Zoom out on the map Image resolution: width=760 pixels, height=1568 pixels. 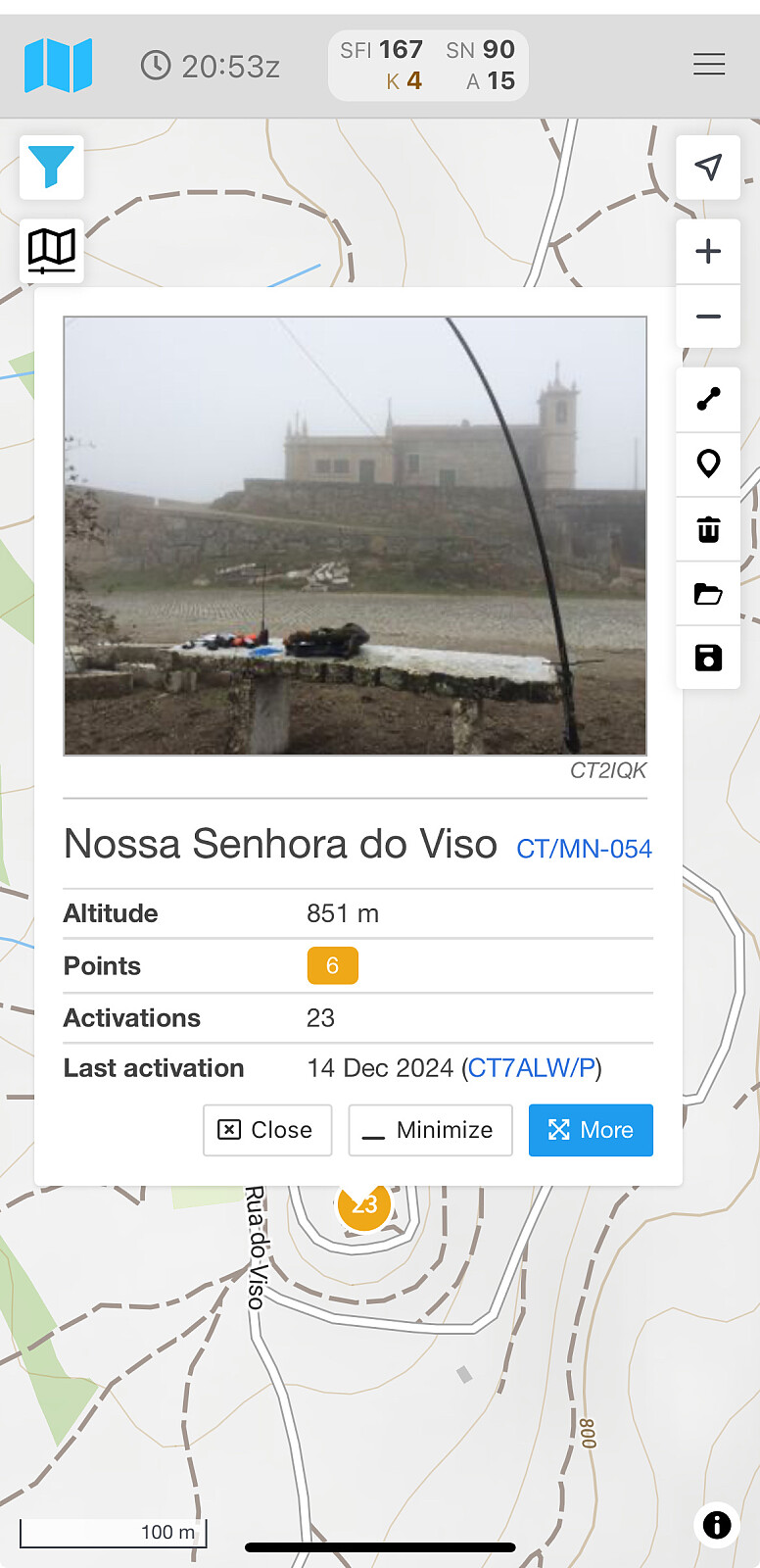pos(708,317)
